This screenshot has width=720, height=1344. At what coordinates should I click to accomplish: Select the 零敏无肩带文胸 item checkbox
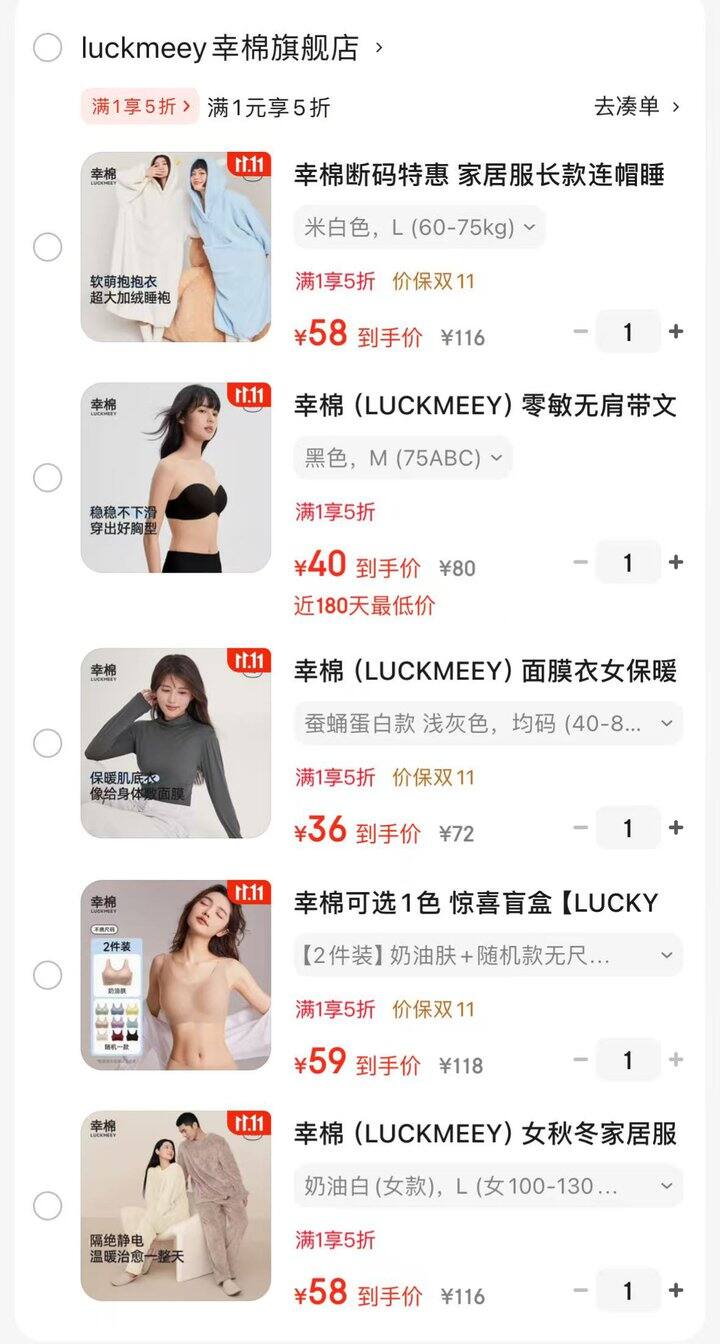tap(48, 478)
